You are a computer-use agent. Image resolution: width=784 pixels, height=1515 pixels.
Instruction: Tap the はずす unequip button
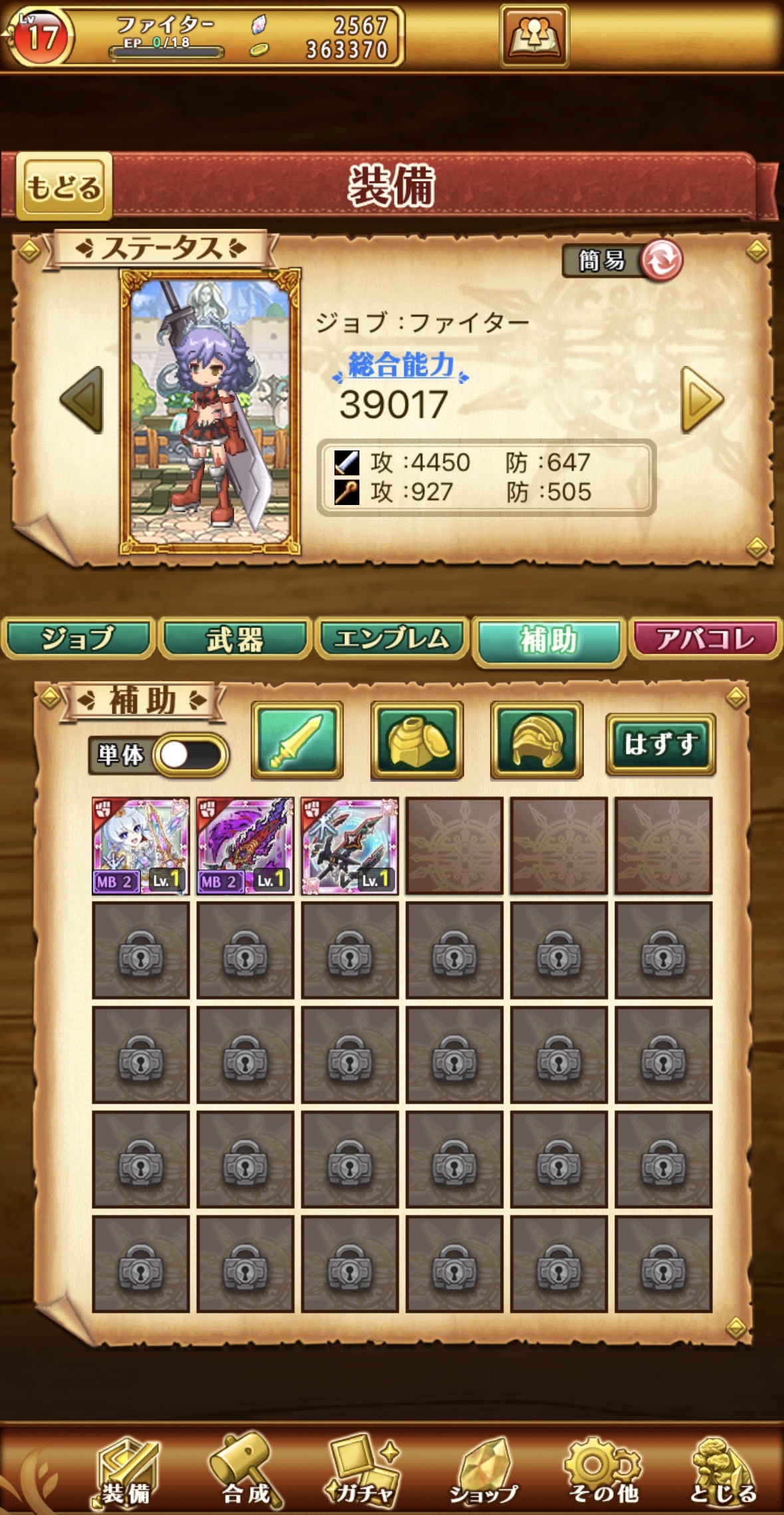pyautogui.click(x=660, y=744)
